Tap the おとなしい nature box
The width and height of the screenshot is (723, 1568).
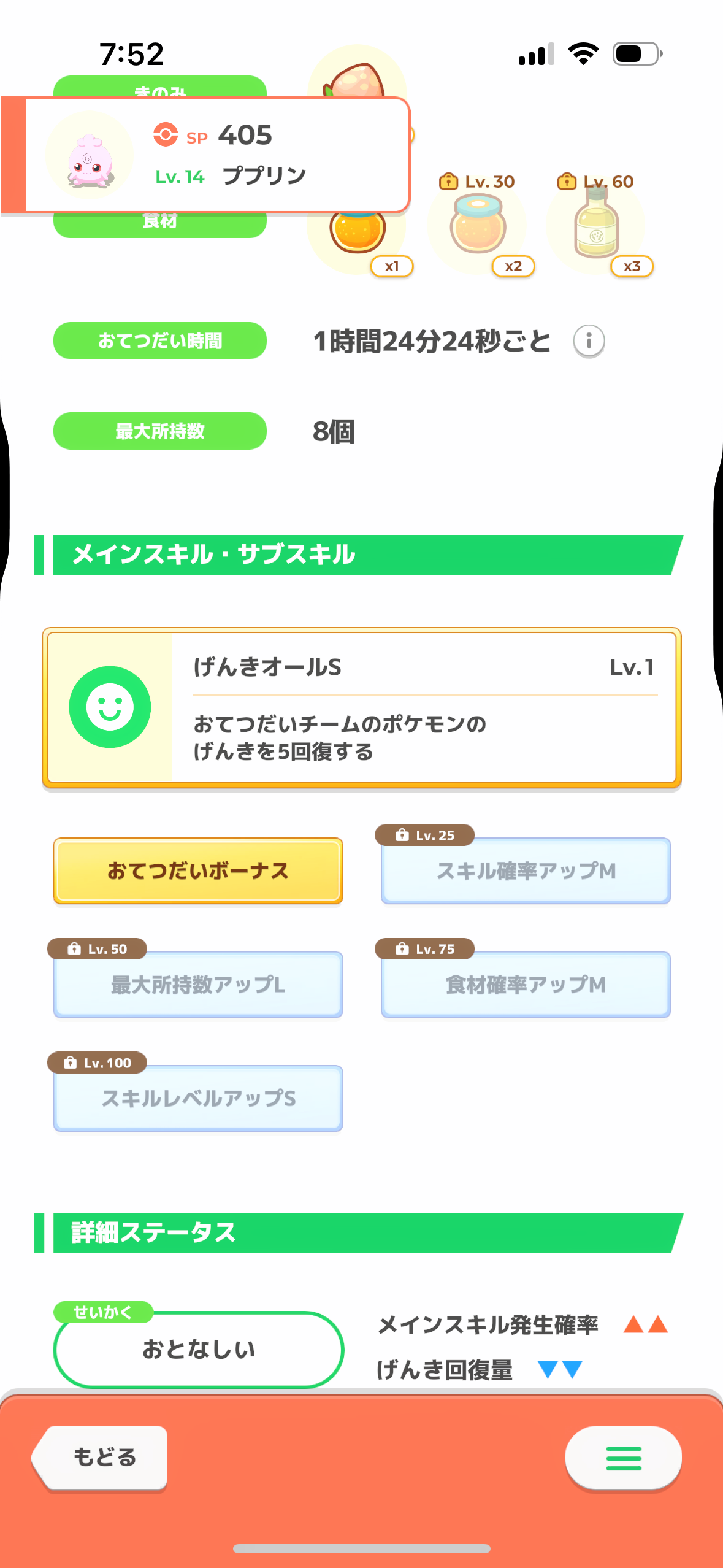point(198,1350)
